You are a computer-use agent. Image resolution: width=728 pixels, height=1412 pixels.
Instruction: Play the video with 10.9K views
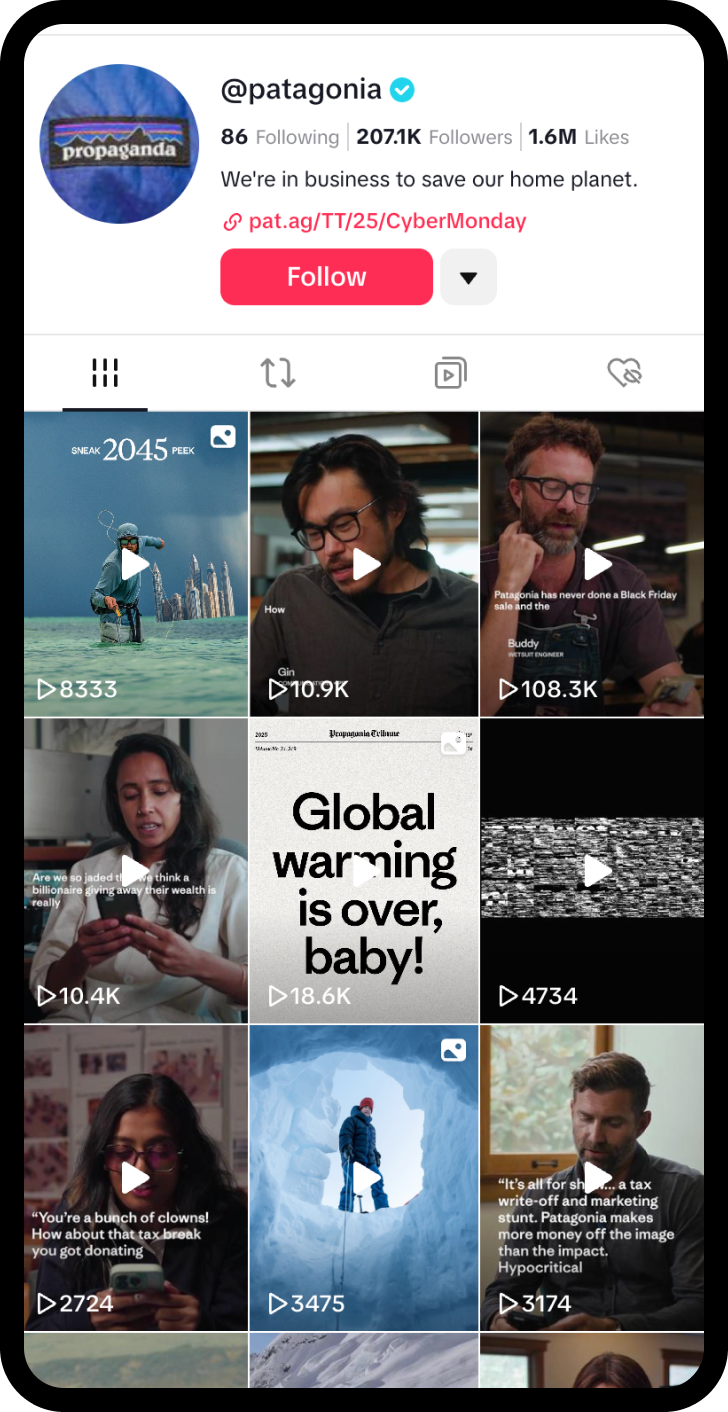tap(365, 564)
